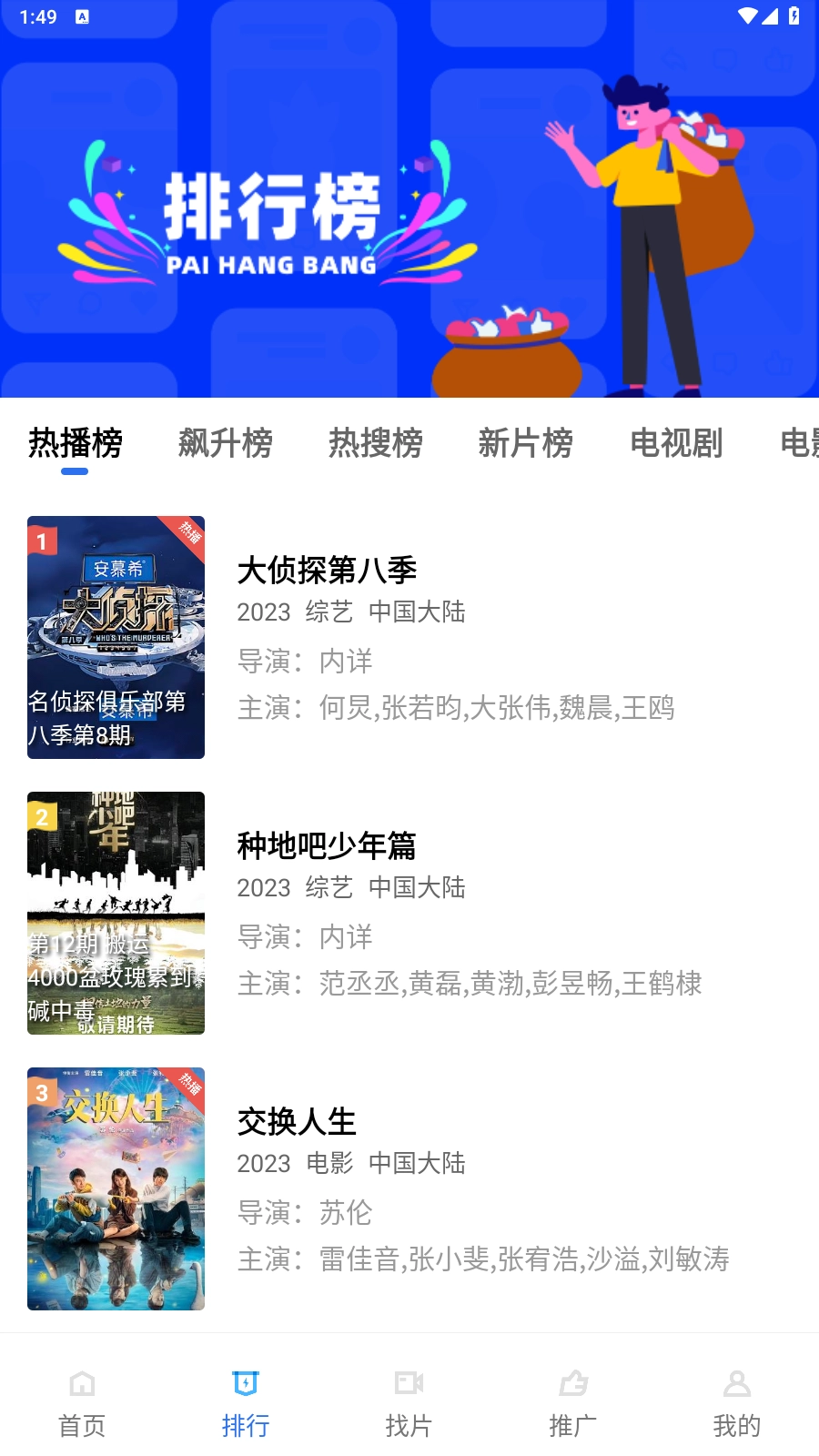Switch to the 热搜榜 tab
The width and height of the screenshot is (819, 1456).
(376, 443)
